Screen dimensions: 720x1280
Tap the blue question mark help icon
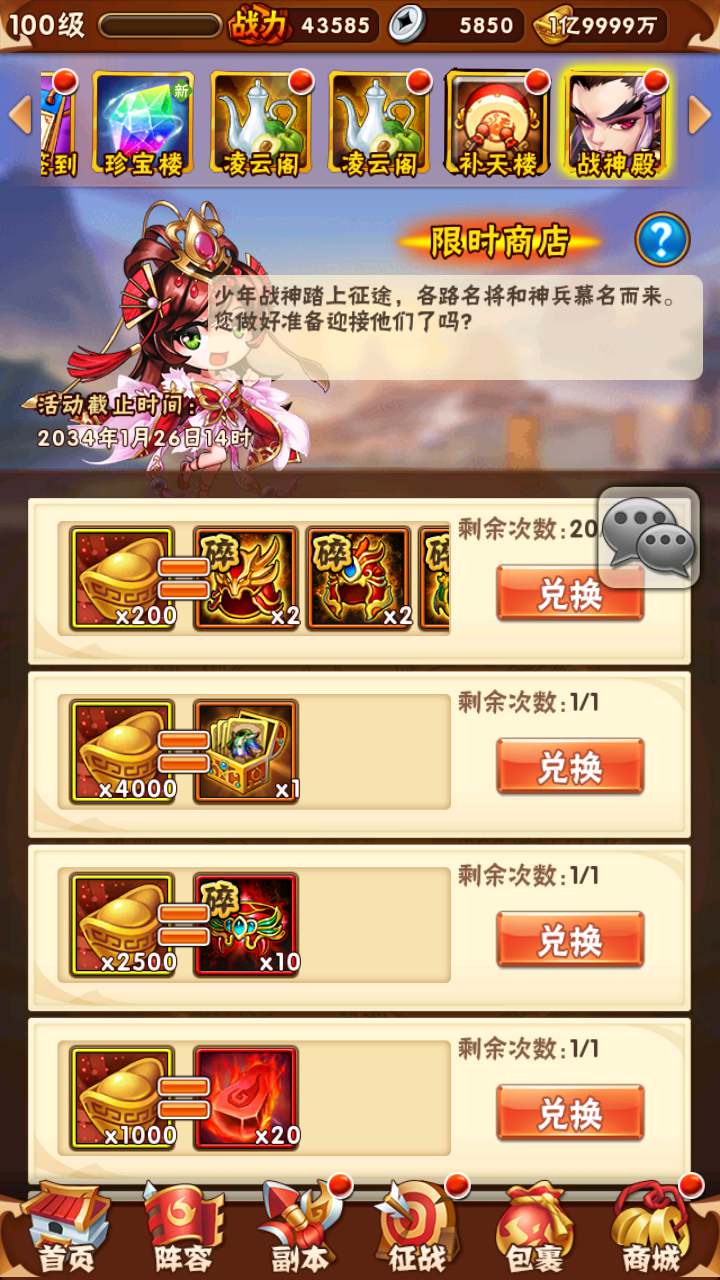pyautogui.click(x=662, y=240)
